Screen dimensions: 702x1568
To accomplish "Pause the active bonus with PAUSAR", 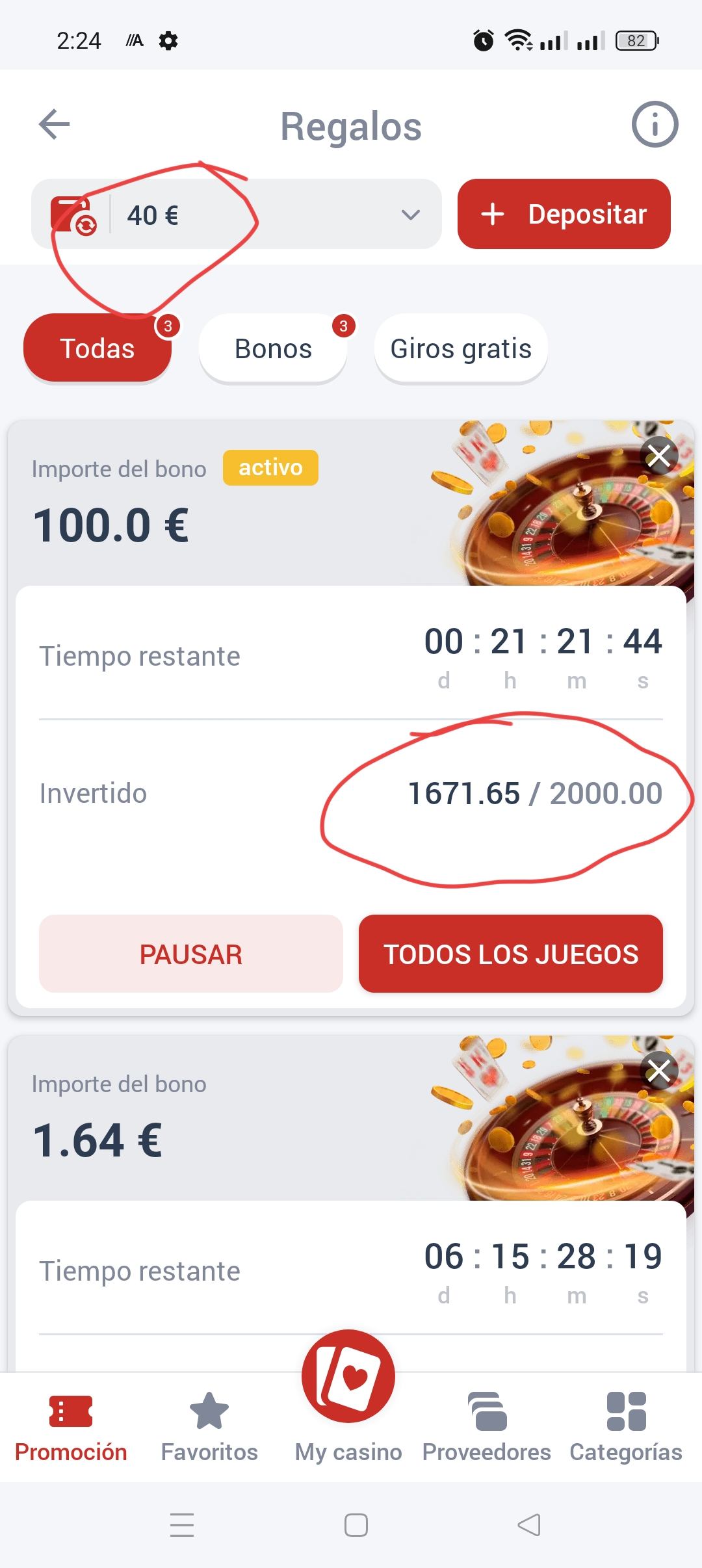I will tap(190, 954).
